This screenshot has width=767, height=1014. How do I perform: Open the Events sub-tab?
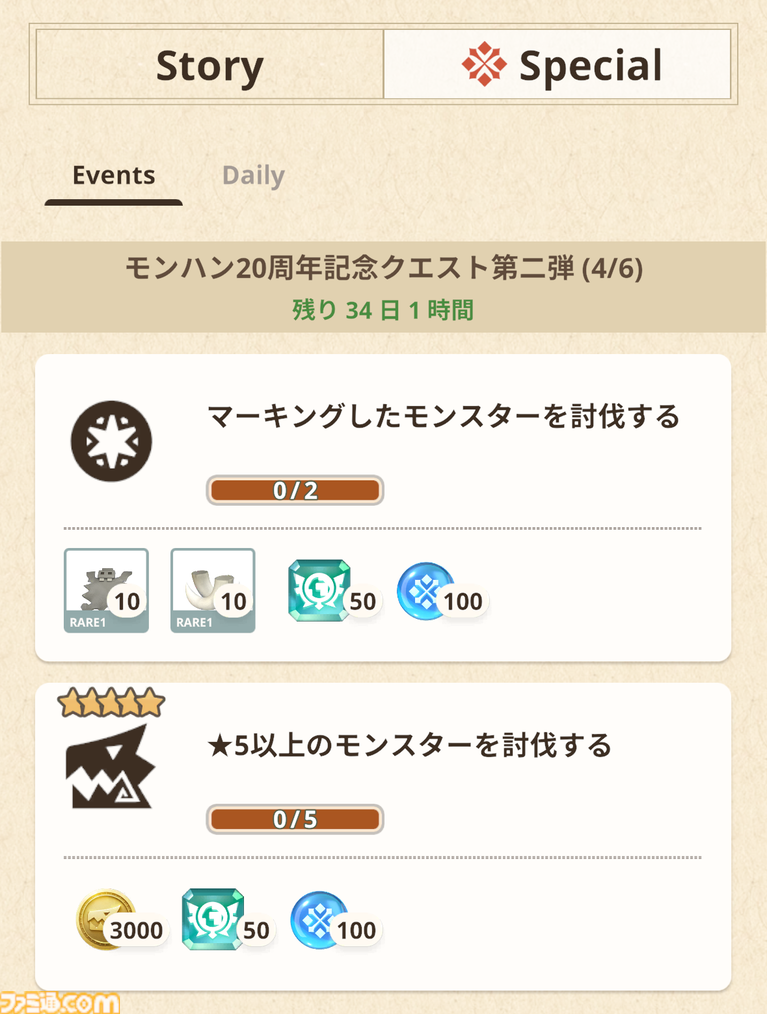[113, 176]
